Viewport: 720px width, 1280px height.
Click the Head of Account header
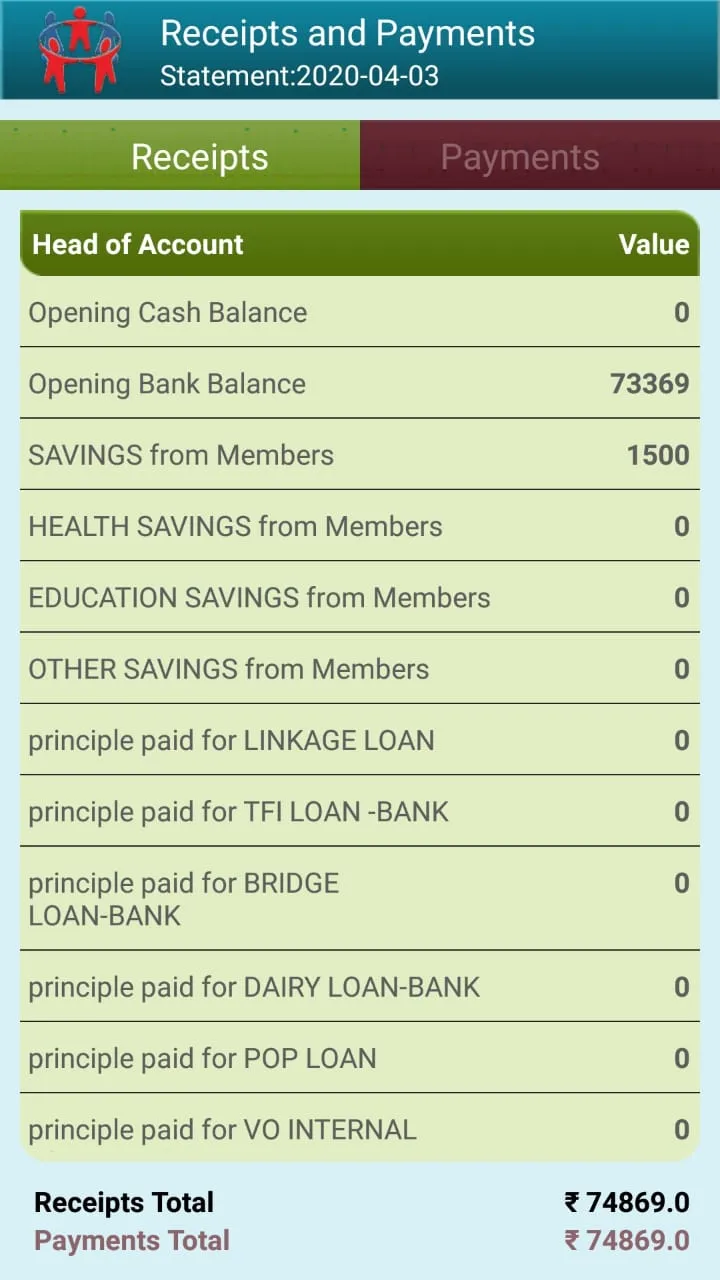[137, 244]
